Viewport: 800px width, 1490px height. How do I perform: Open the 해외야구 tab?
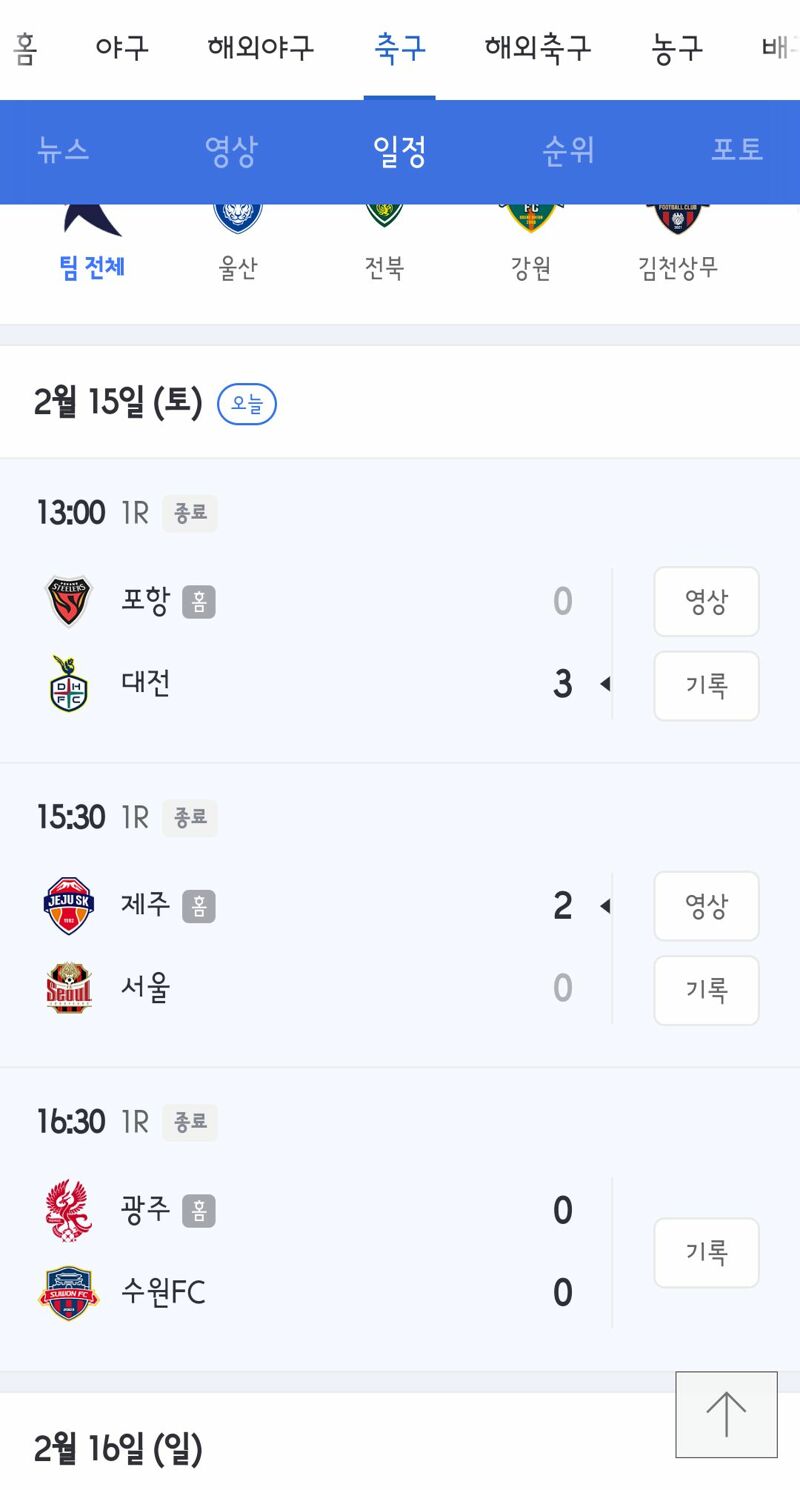(x=260, y=48)
